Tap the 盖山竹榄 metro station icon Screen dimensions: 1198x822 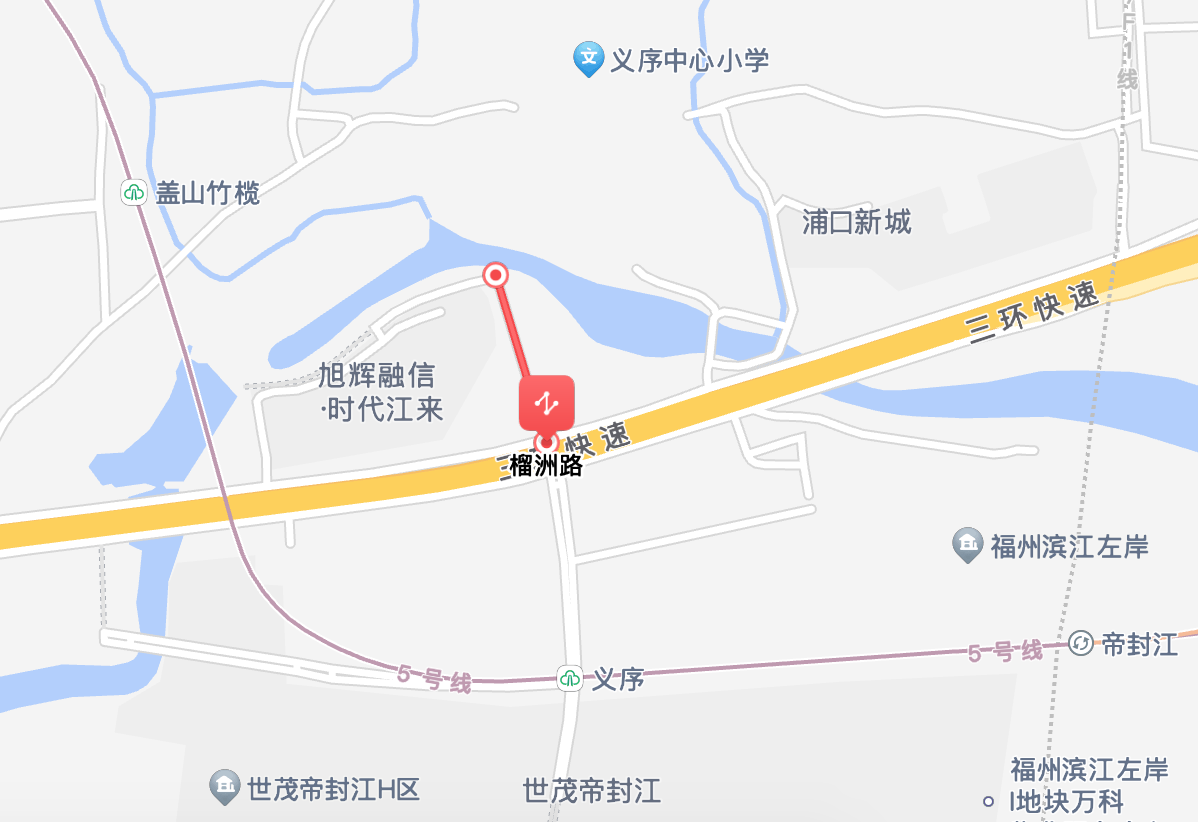coord(134,192)
